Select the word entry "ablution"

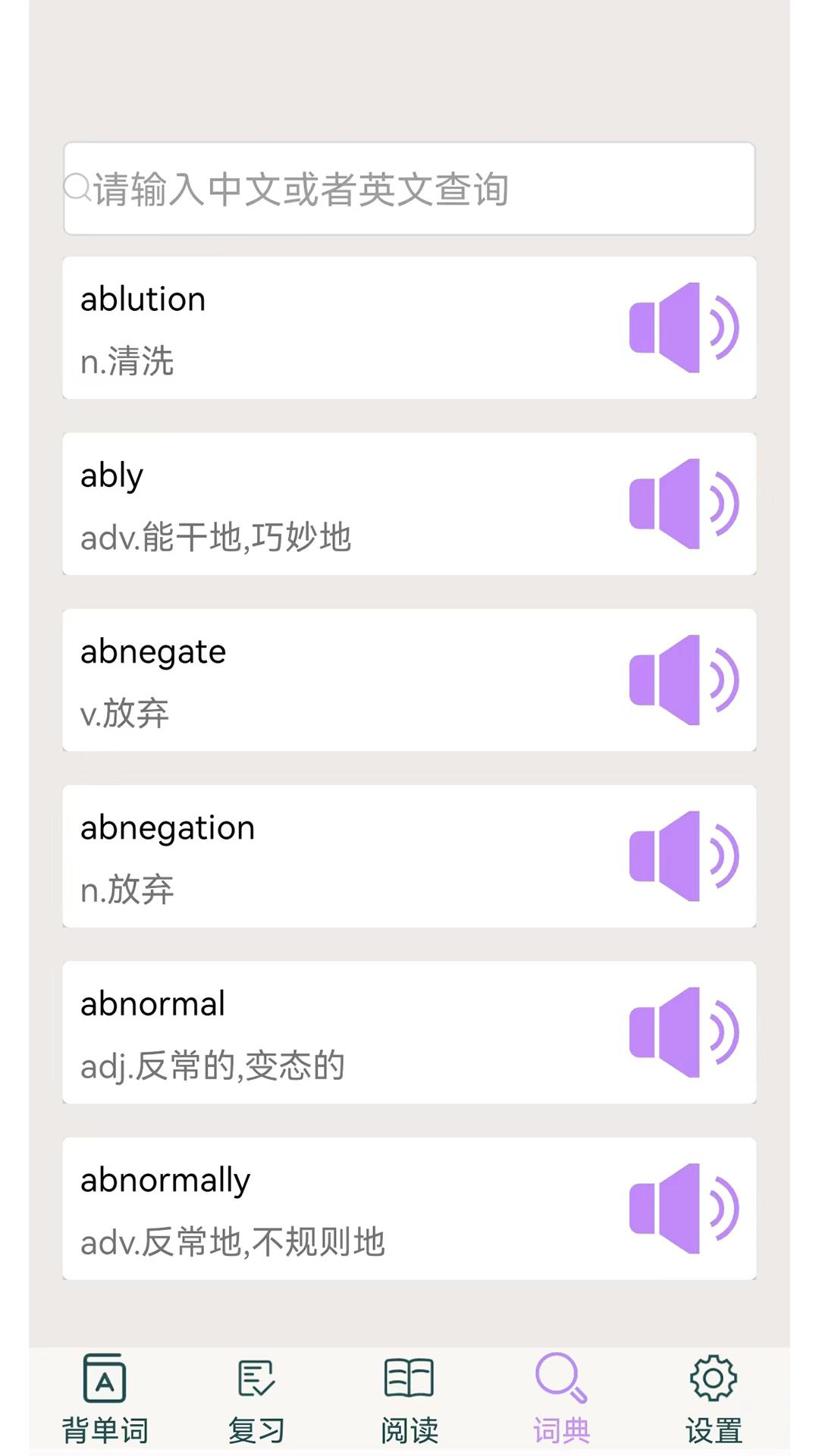303,328
